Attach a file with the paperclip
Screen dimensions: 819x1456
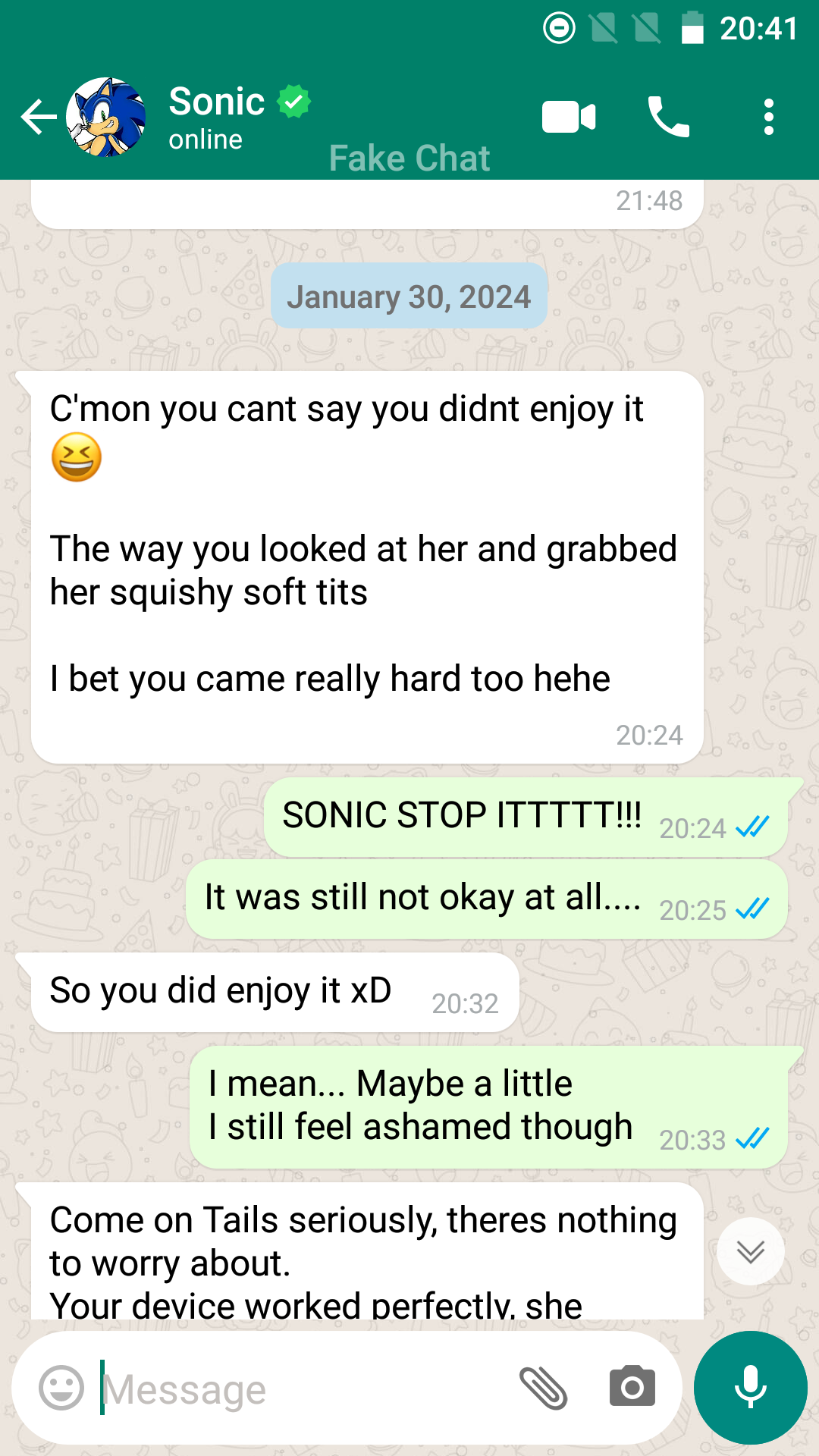[543, 1389]
